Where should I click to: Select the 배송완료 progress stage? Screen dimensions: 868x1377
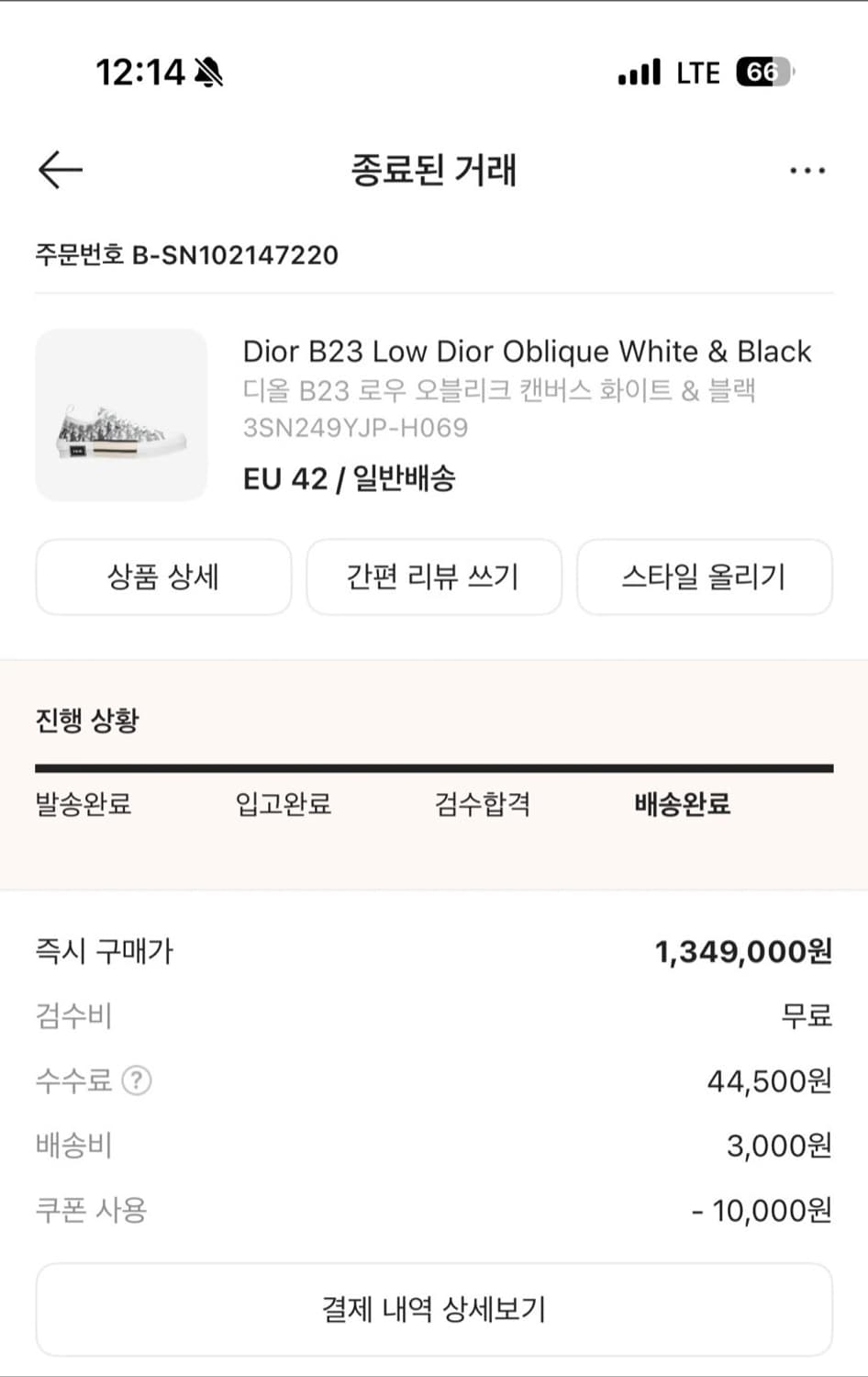click(x=682, y=804)
